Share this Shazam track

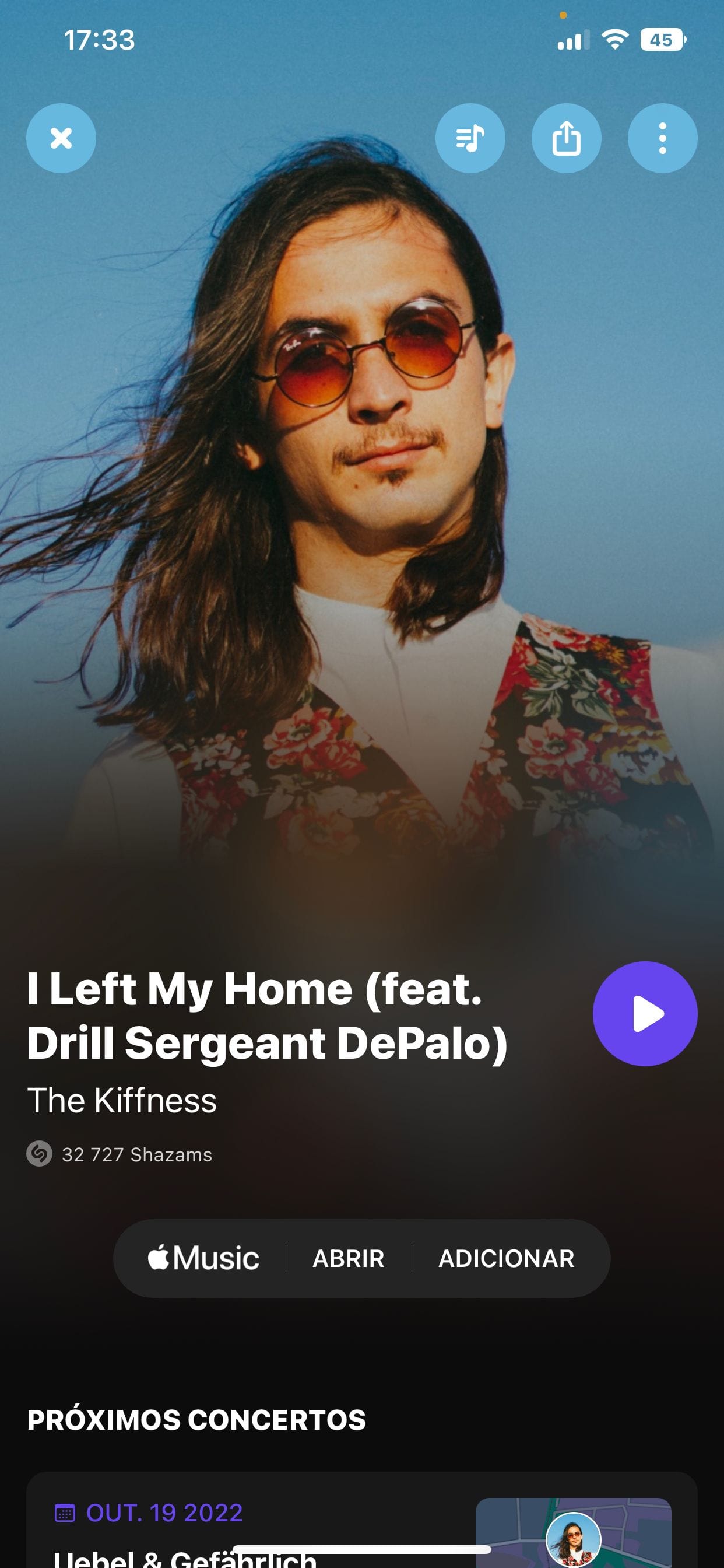pyautogui.click(x=566, y=138)
